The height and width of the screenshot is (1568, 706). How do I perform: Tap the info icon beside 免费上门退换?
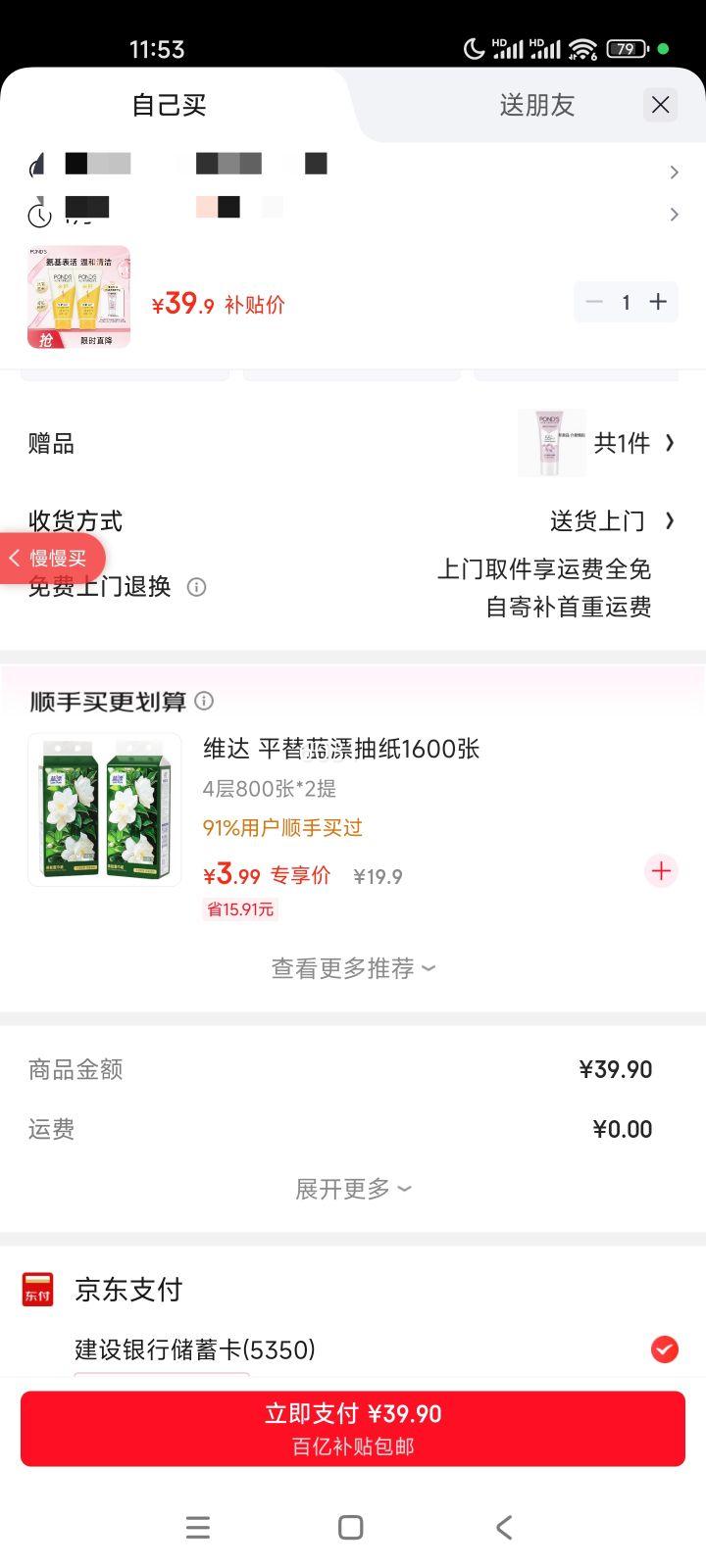point(196,587)
